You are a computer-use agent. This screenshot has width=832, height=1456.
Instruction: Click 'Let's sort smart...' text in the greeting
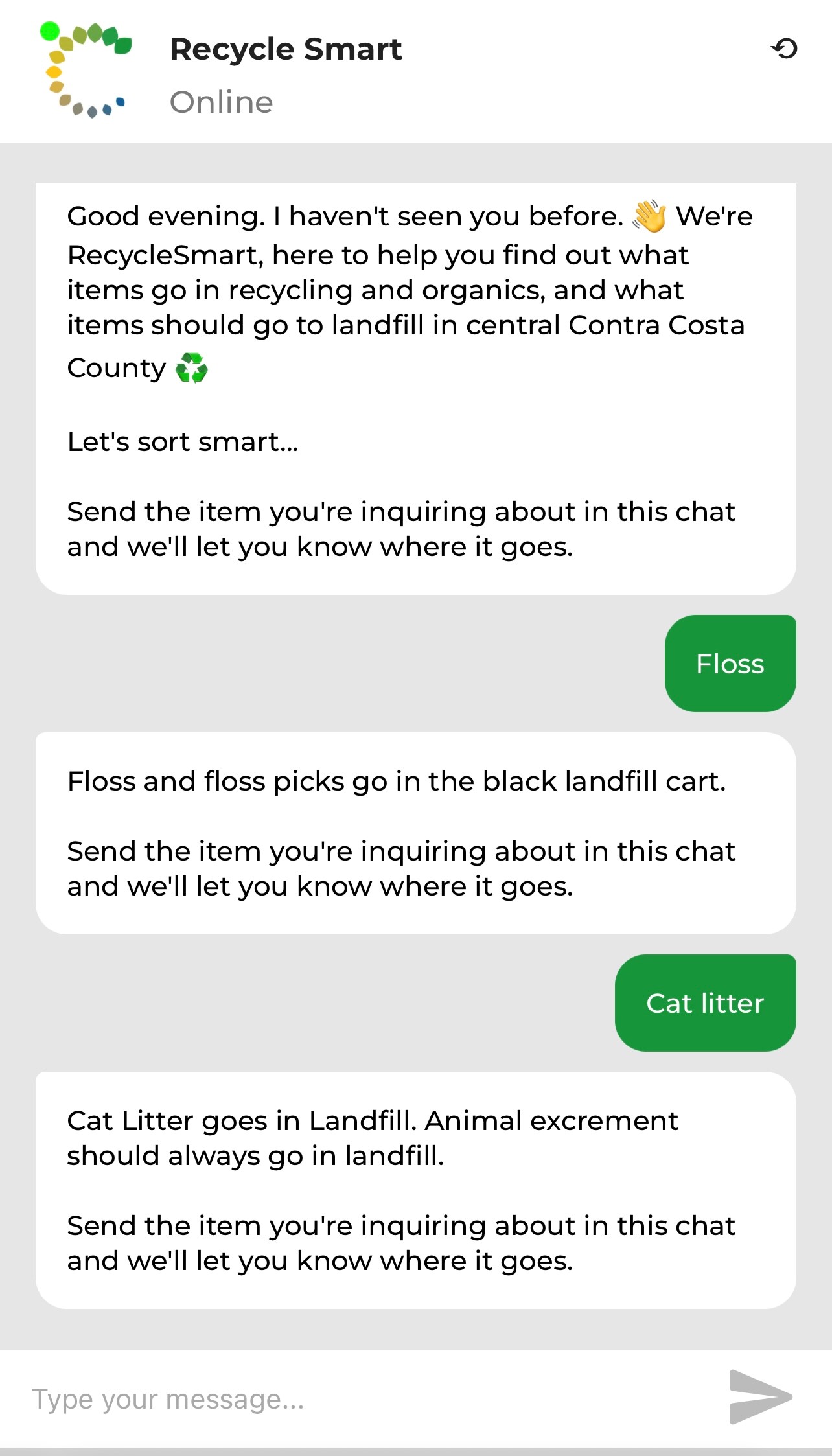point(182,442)
